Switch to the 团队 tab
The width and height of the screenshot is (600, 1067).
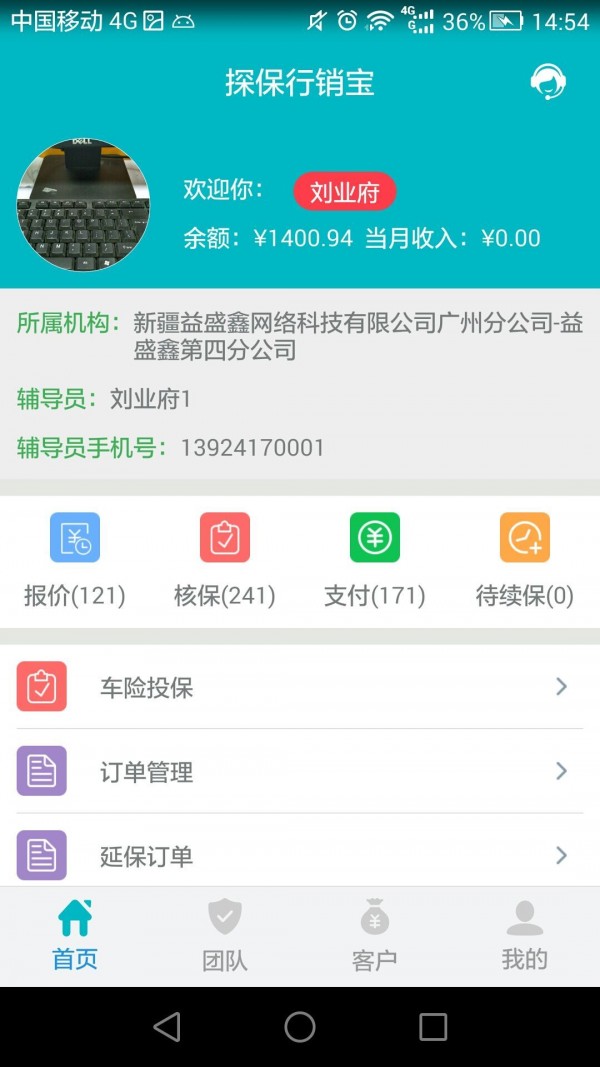(225, 935)
